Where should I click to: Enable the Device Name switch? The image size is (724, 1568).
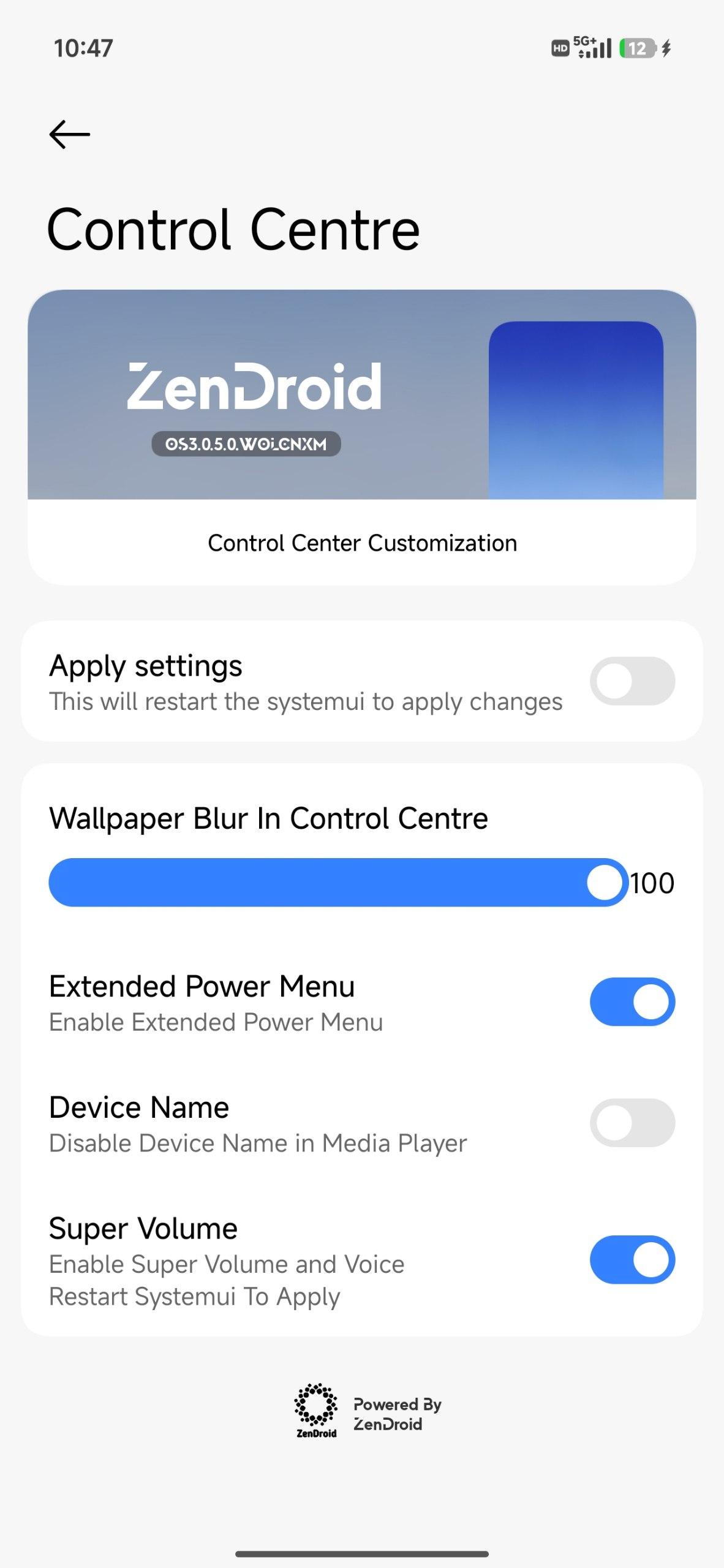point(632,1123)
